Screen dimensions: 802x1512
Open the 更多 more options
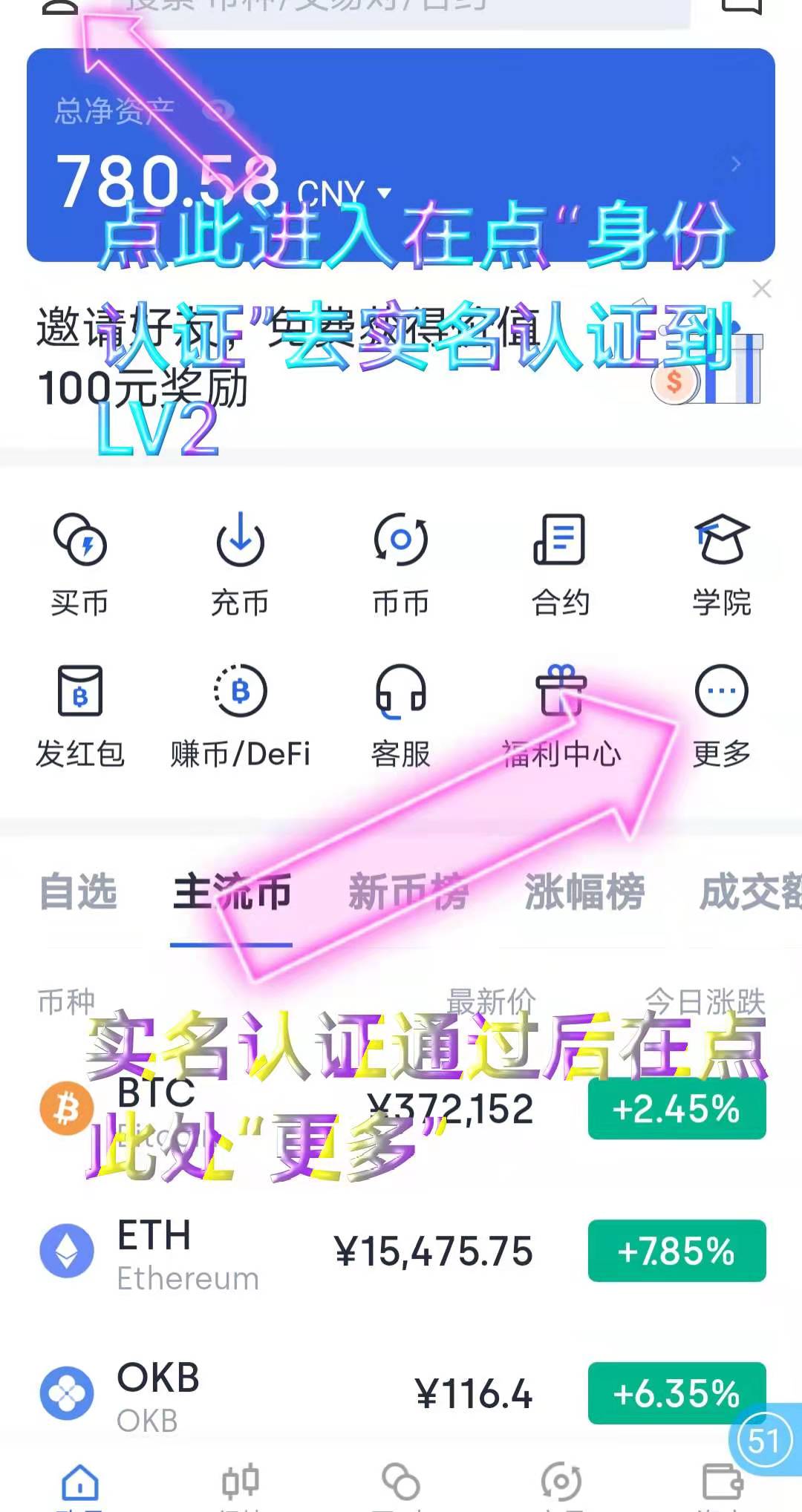coord(721,716)
